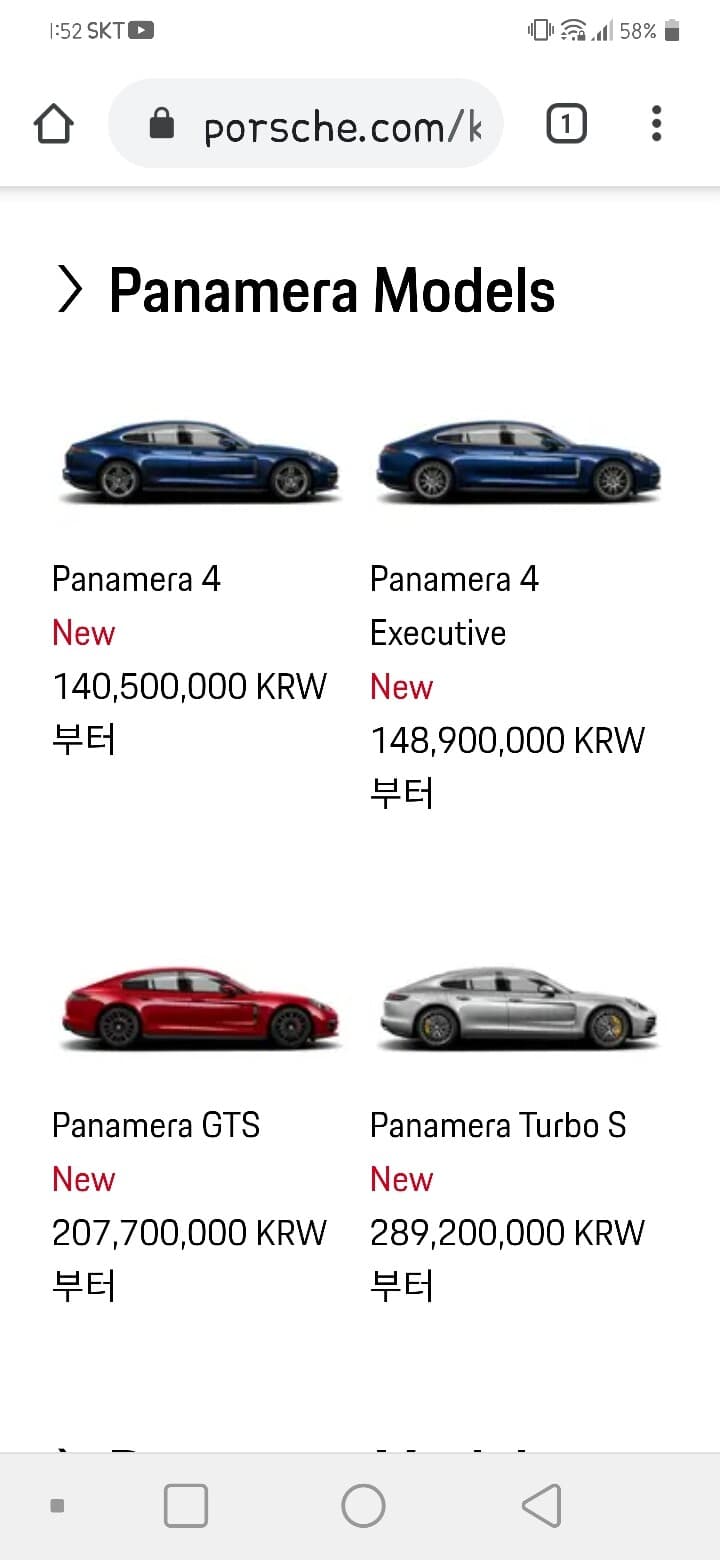This screenshot has height=1560, width=720.
Task: Check out the Panamera Turbo S
Action: tap(518, 1010)
